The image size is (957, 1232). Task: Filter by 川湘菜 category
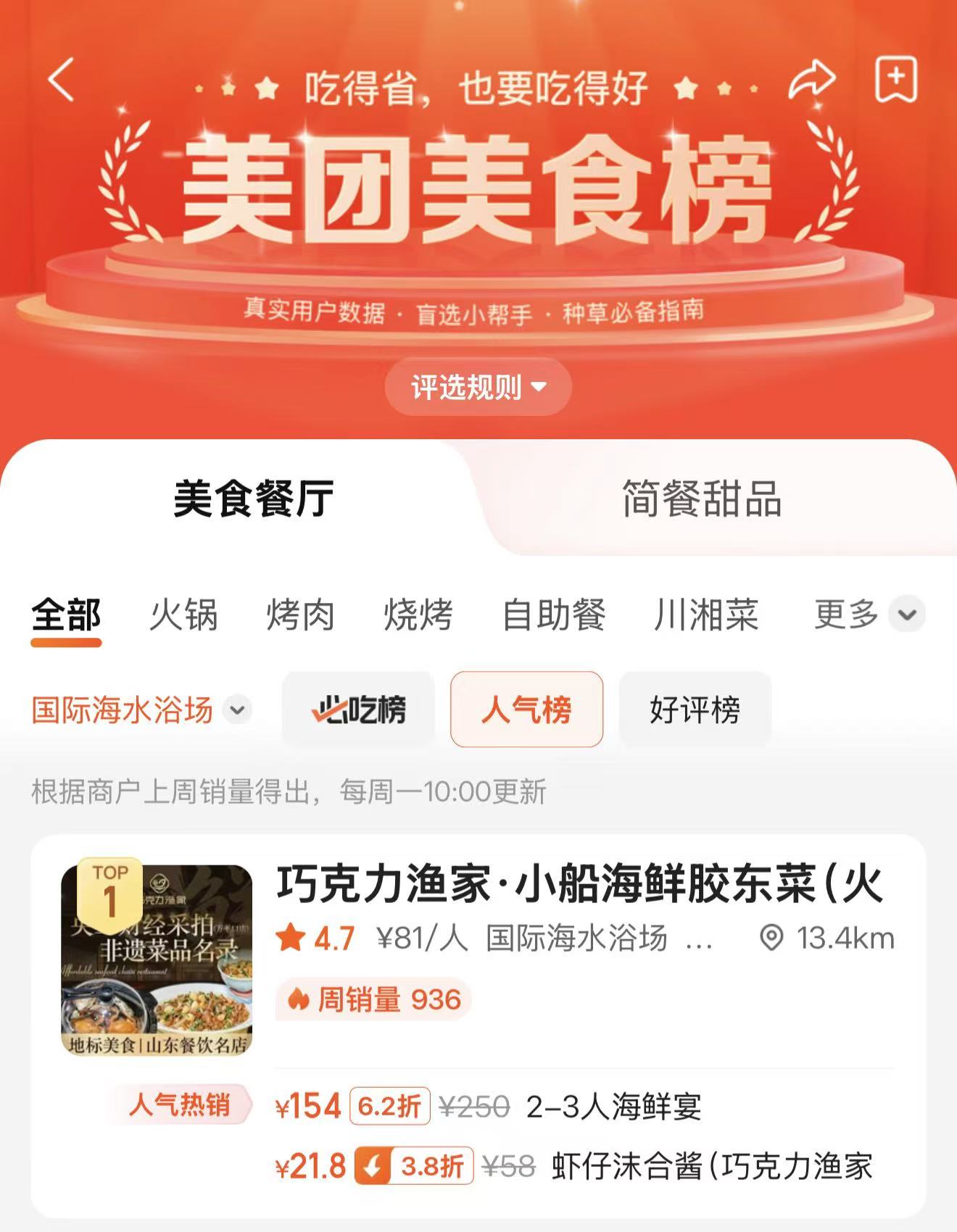706,615
